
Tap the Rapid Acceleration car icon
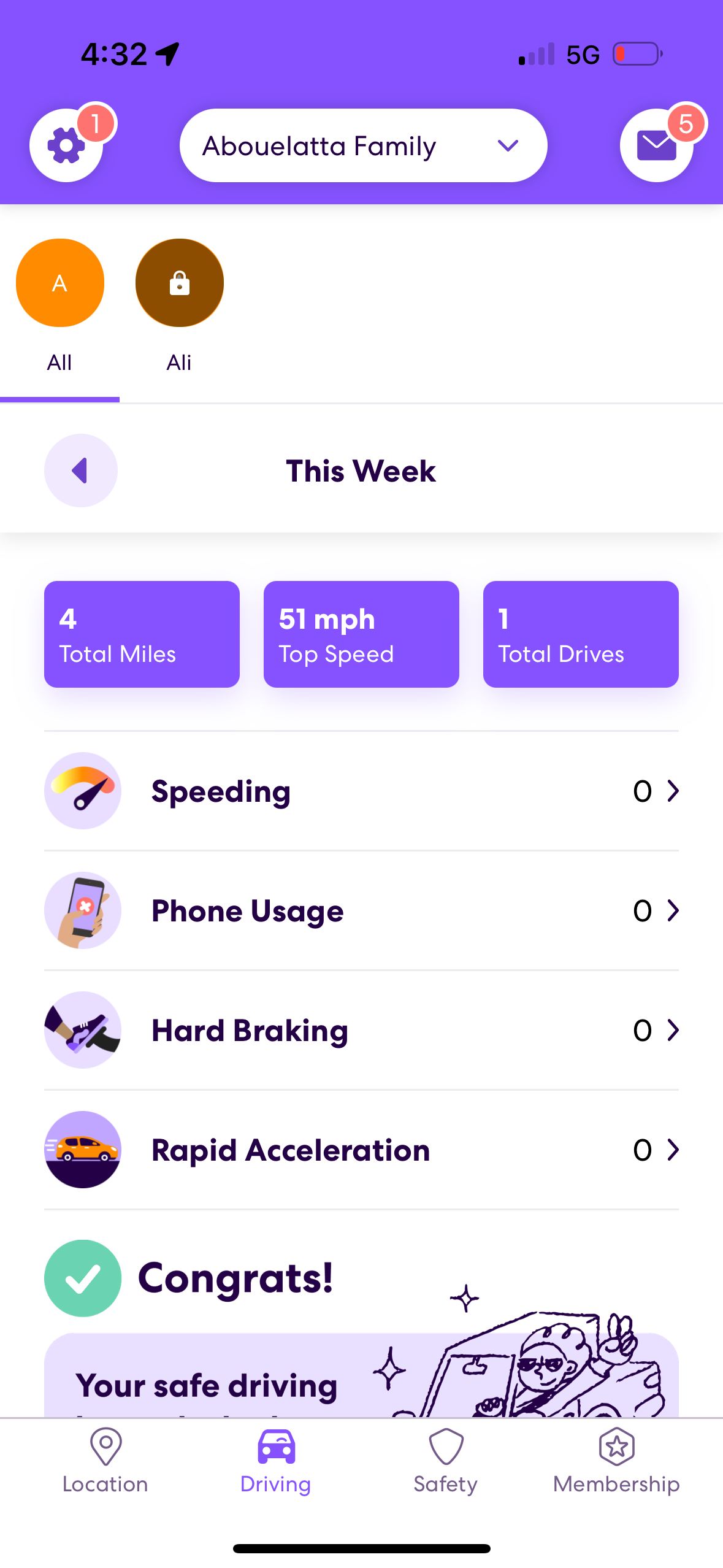[x=83, y=1150]
